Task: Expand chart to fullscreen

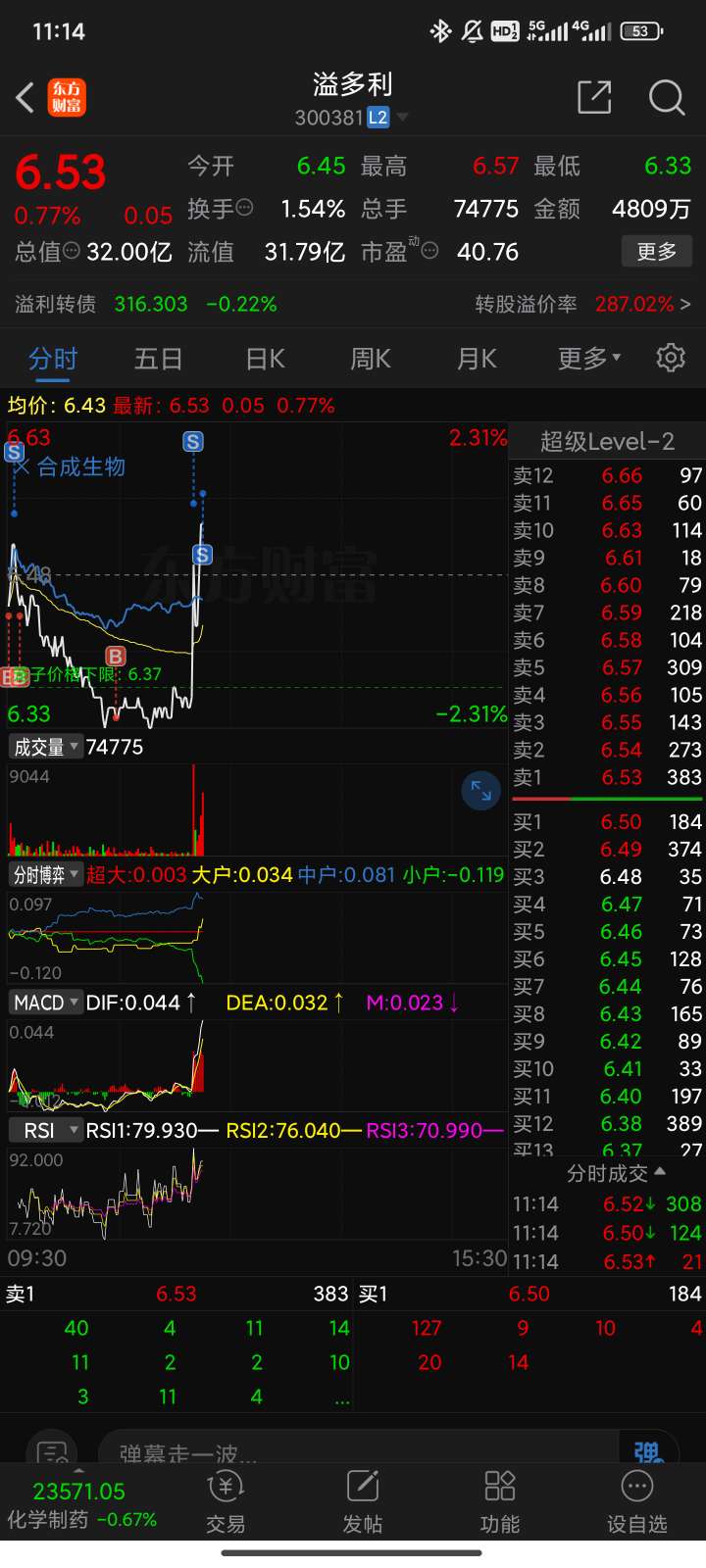Action: (x=481, y=791)
